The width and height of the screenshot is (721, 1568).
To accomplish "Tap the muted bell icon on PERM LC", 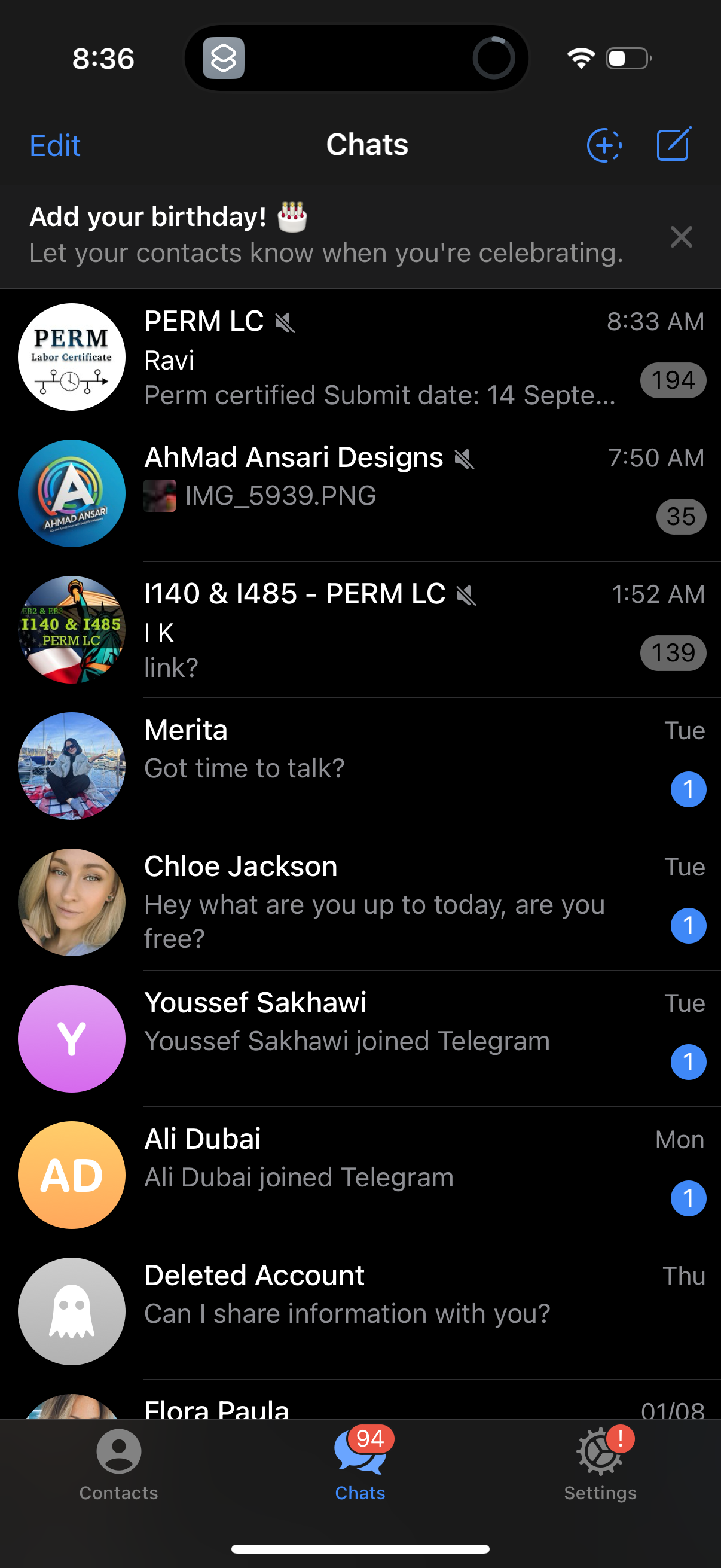I will coord(286,323).
